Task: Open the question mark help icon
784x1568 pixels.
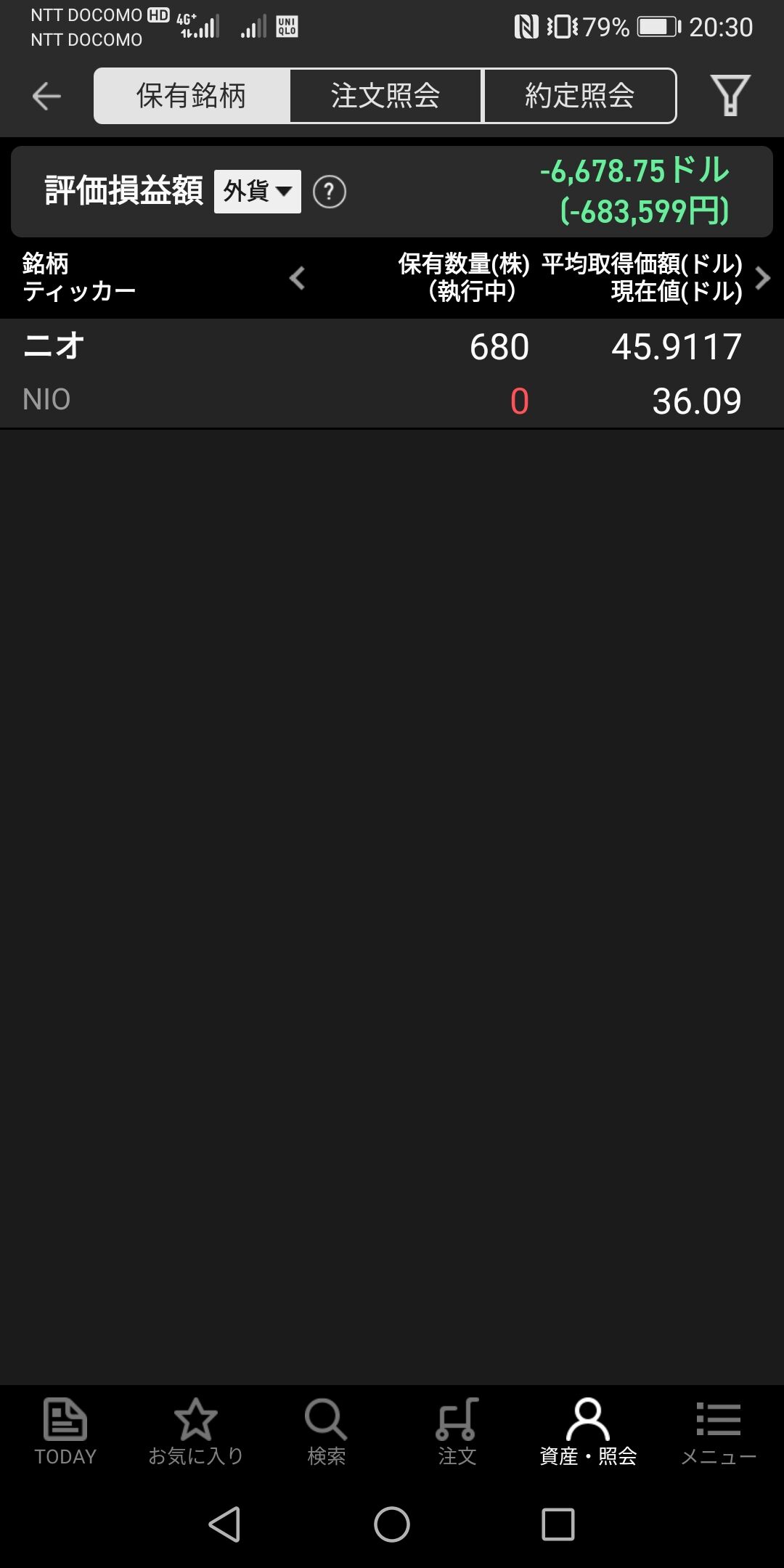Action: point(329,192)
